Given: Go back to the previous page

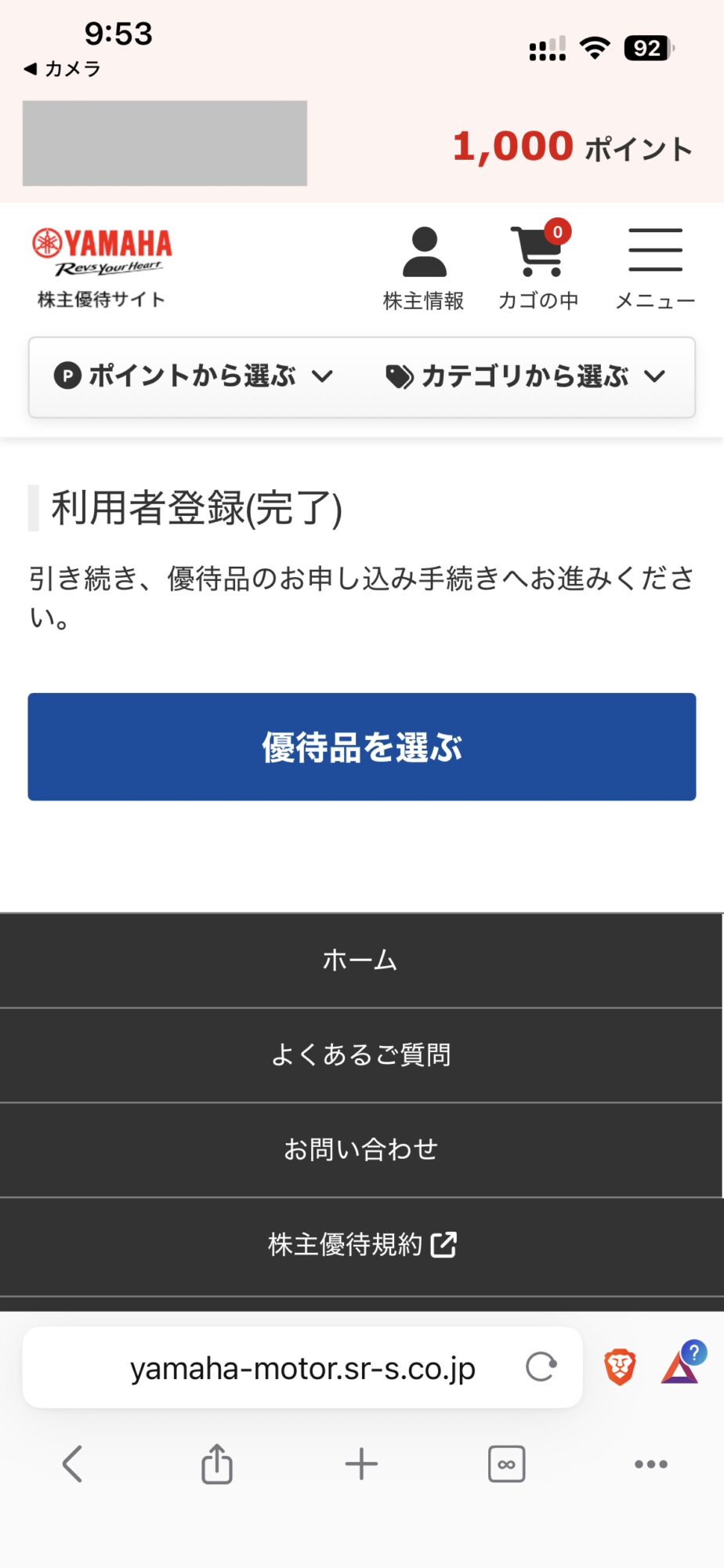Looking at the screenshot, I should [72, 1464].
